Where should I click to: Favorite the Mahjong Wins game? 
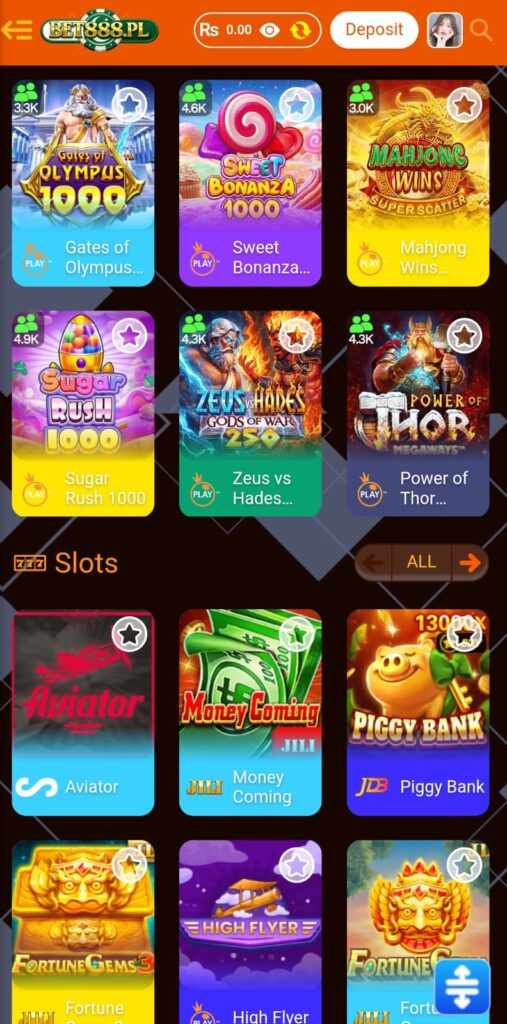click(465, 104)
